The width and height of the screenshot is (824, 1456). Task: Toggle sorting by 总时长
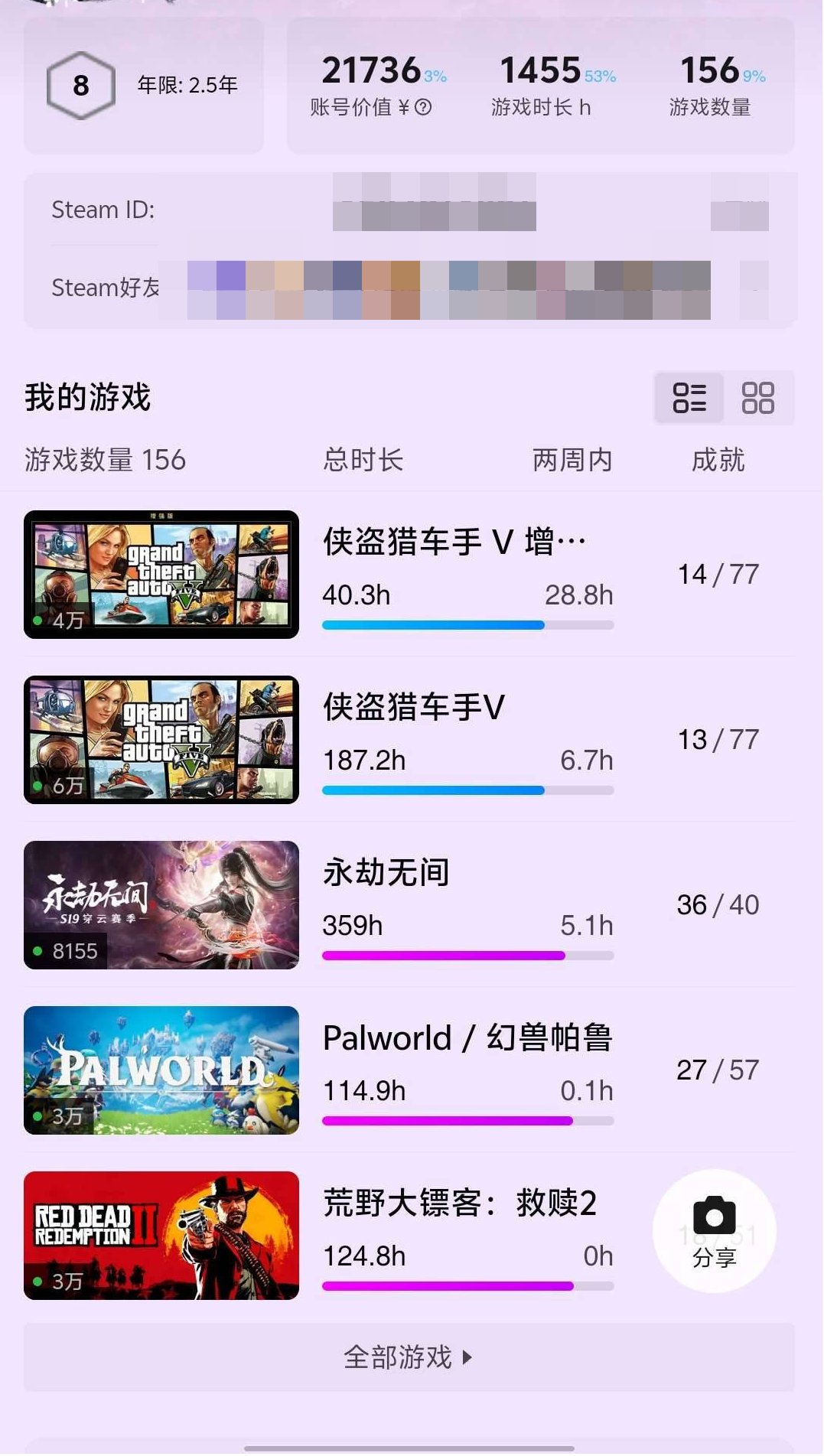[x=363, y=459]
